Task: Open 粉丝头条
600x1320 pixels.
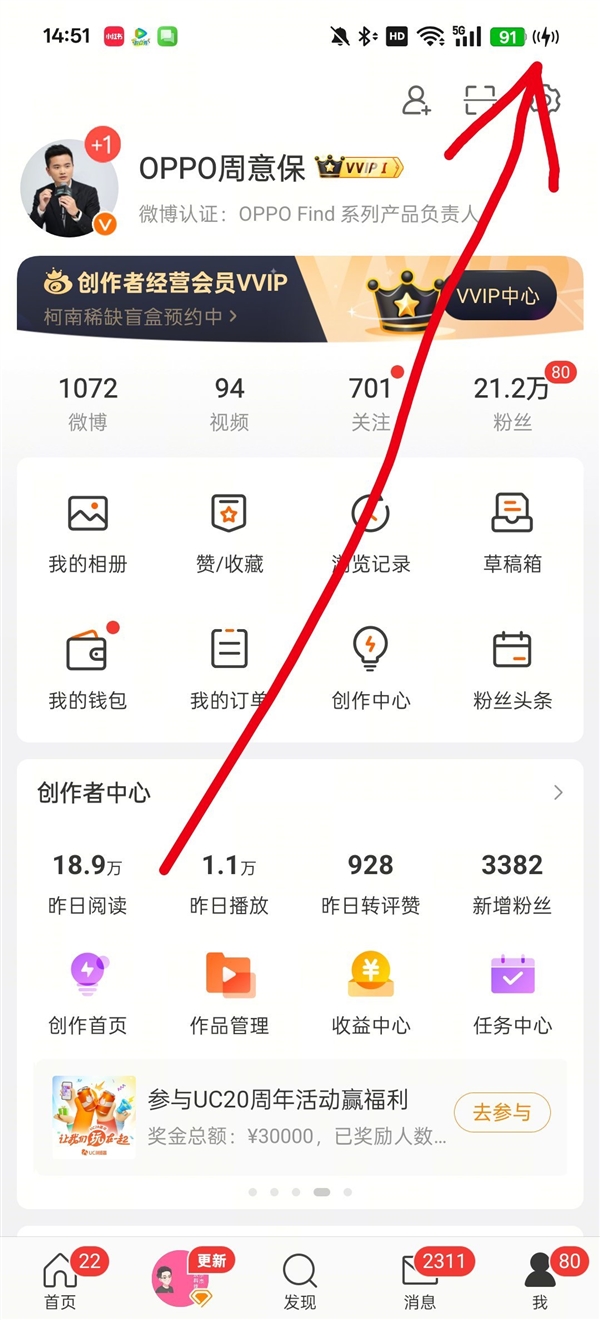Action: [x=512, y=669]
